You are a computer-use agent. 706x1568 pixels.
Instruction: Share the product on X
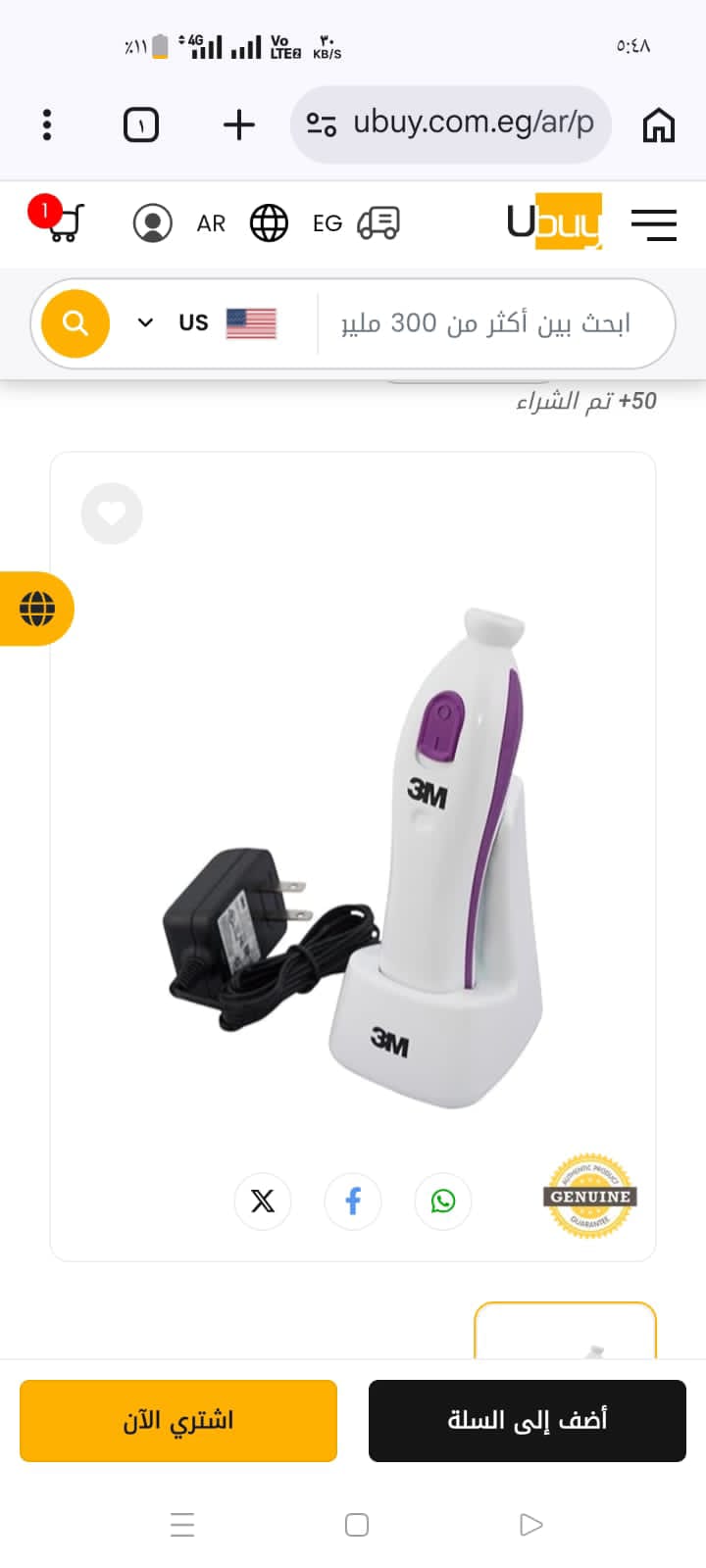point(263,1200)
